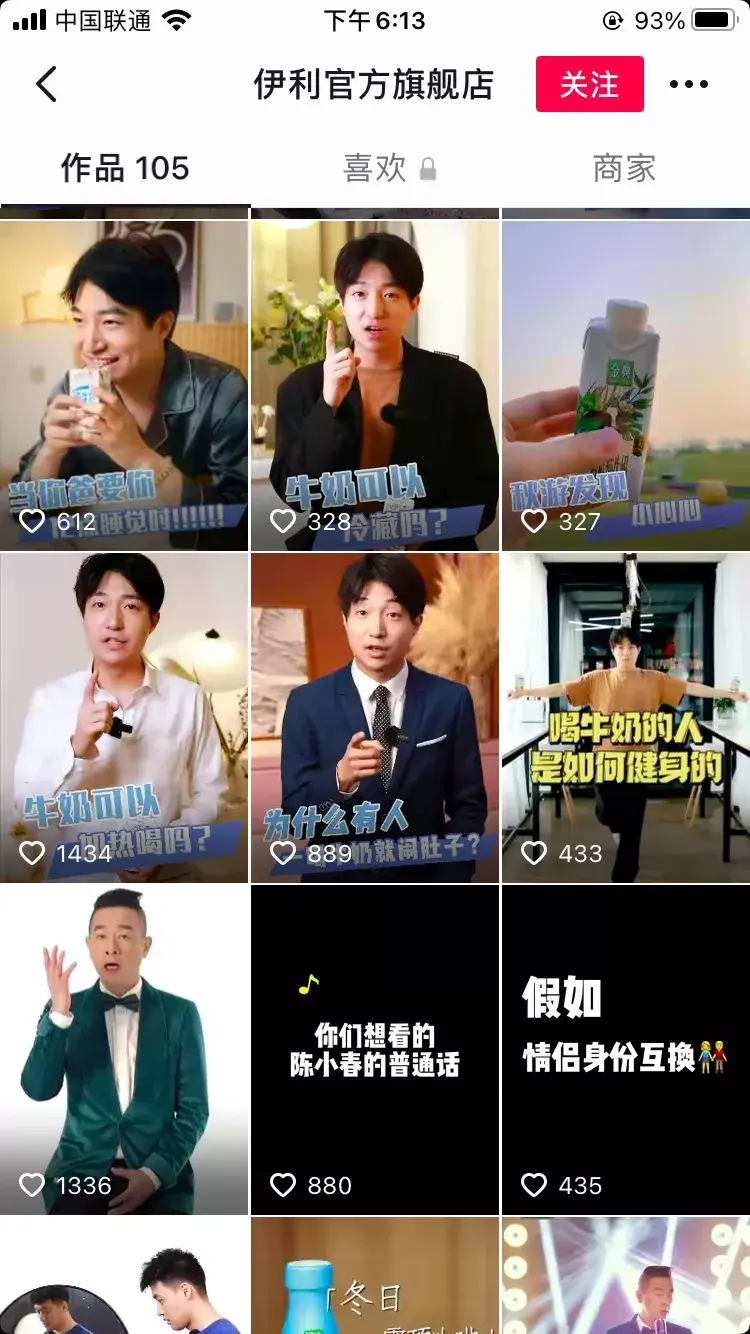
Task: View the 秋游发现 video with 327 likes
Action: pos(626,385)
